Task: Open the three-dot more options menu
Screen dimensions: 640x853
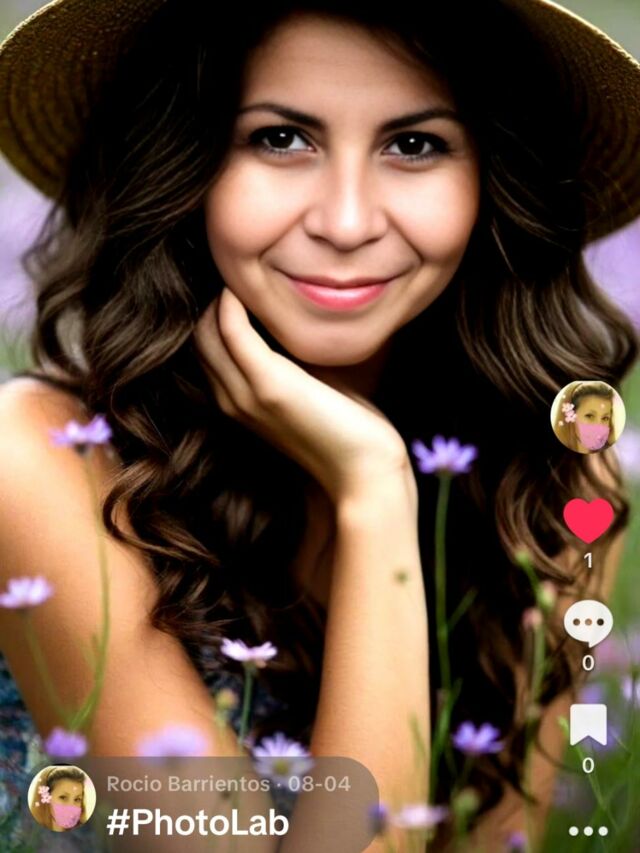Action: click(588, 830)
